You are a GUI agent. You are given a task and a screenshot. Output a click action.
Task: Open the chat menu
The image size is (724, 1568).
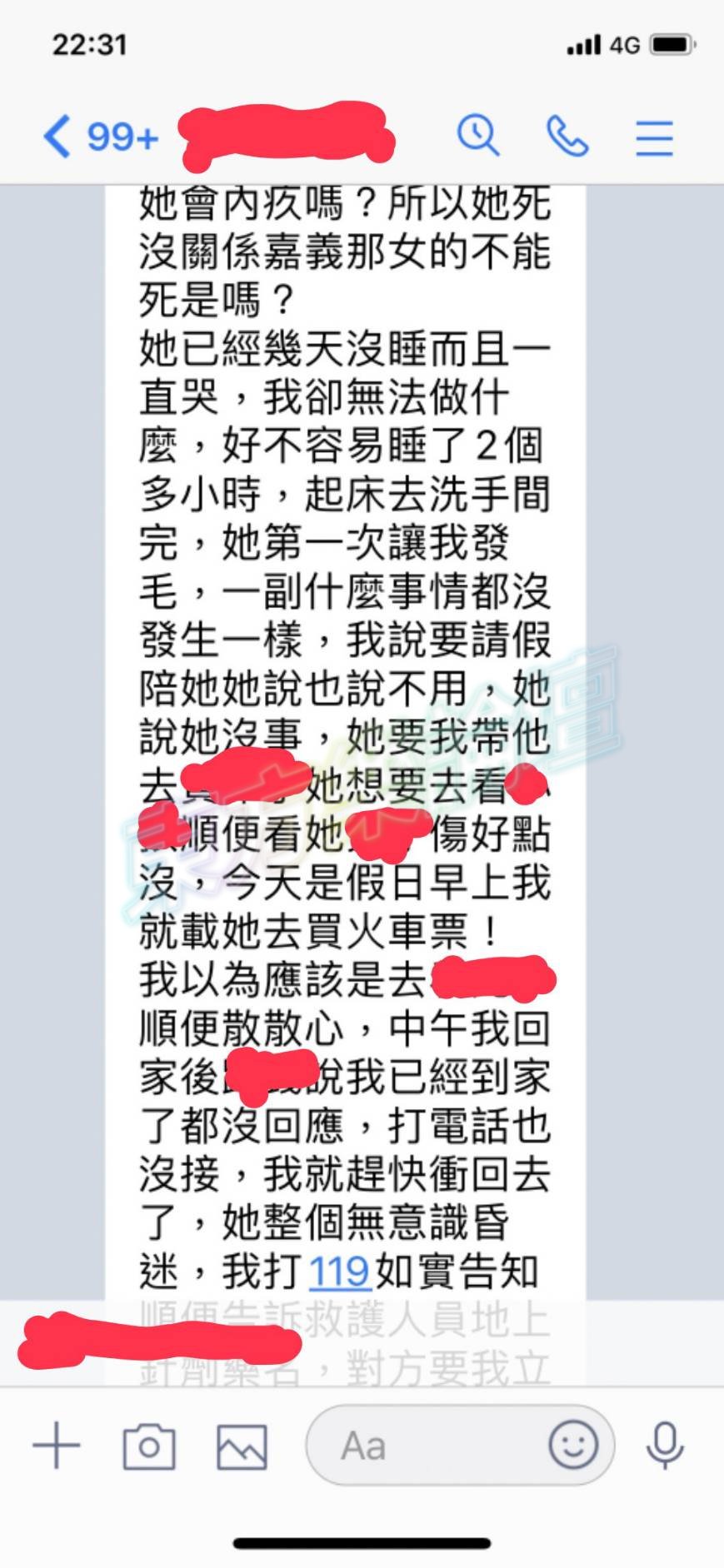point(654,137)
